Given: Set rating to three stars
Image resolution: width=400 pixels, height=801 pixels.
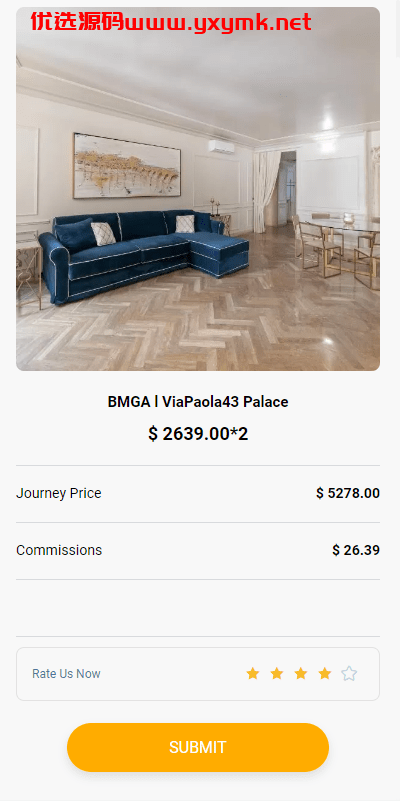Looking at the screenshot, I should [301, 674].
